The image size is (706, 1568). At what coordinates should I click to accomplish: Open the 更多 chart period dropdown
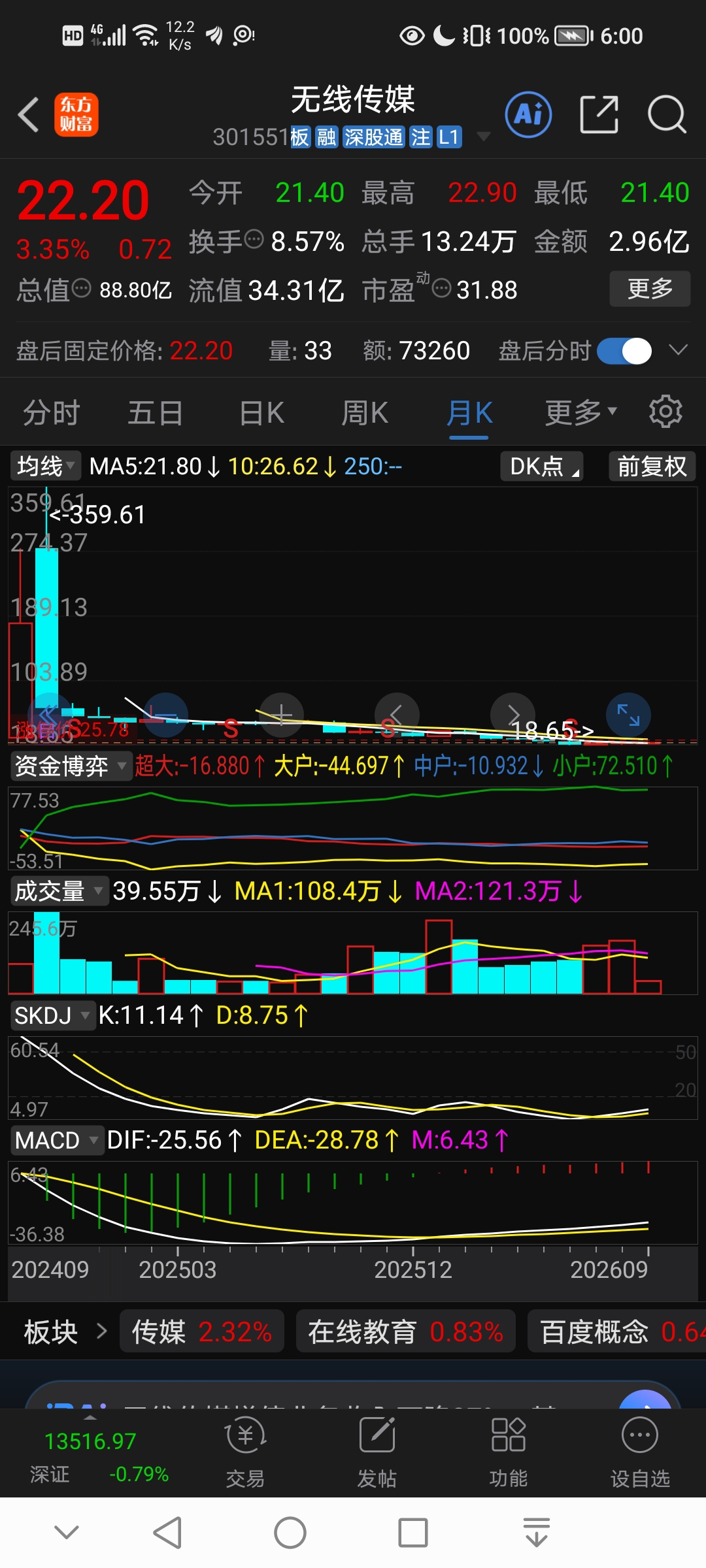pyautogui.click(x=580, y=413)
